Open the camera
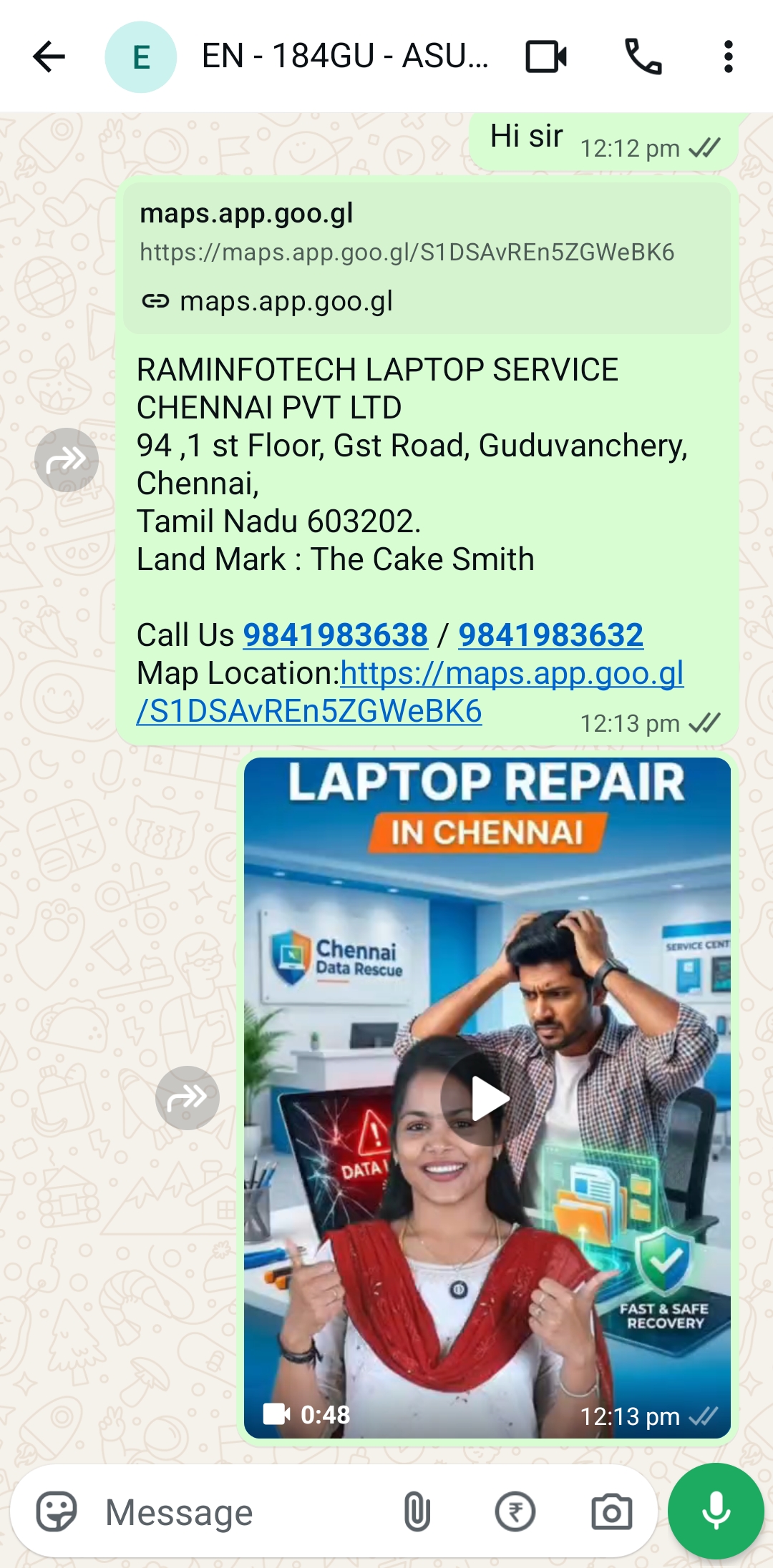773x1568 pixels. coord(611,1512)
